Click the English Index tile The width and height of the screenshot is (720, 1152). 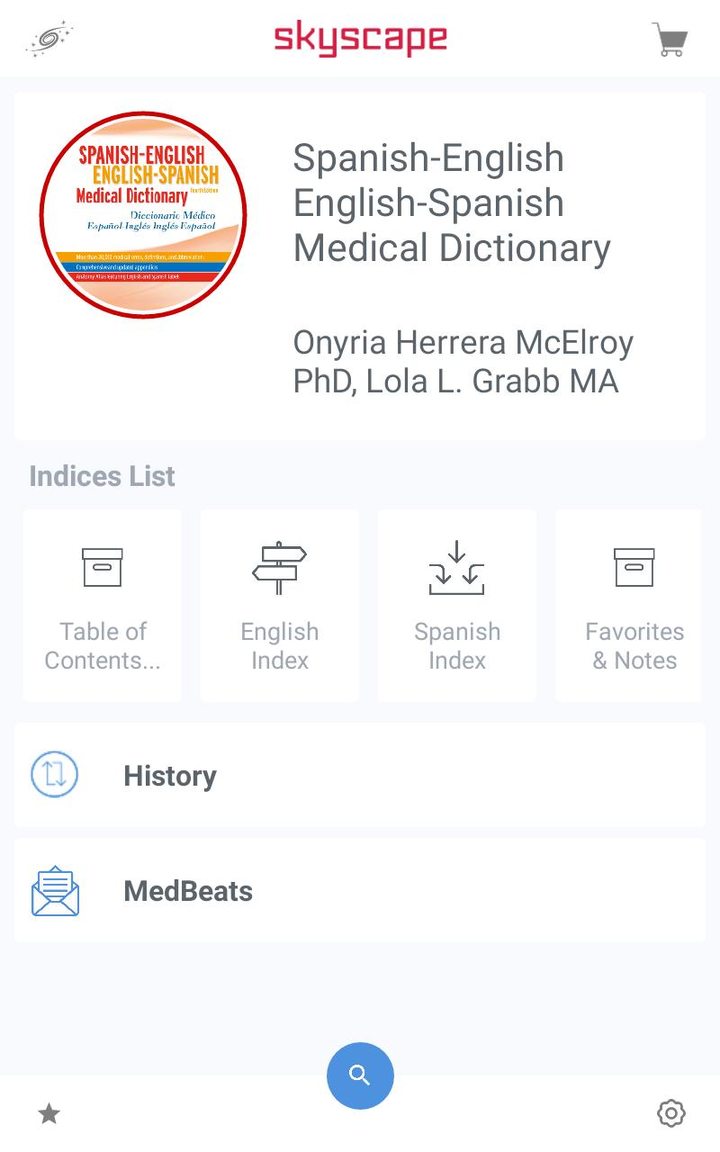279,605
